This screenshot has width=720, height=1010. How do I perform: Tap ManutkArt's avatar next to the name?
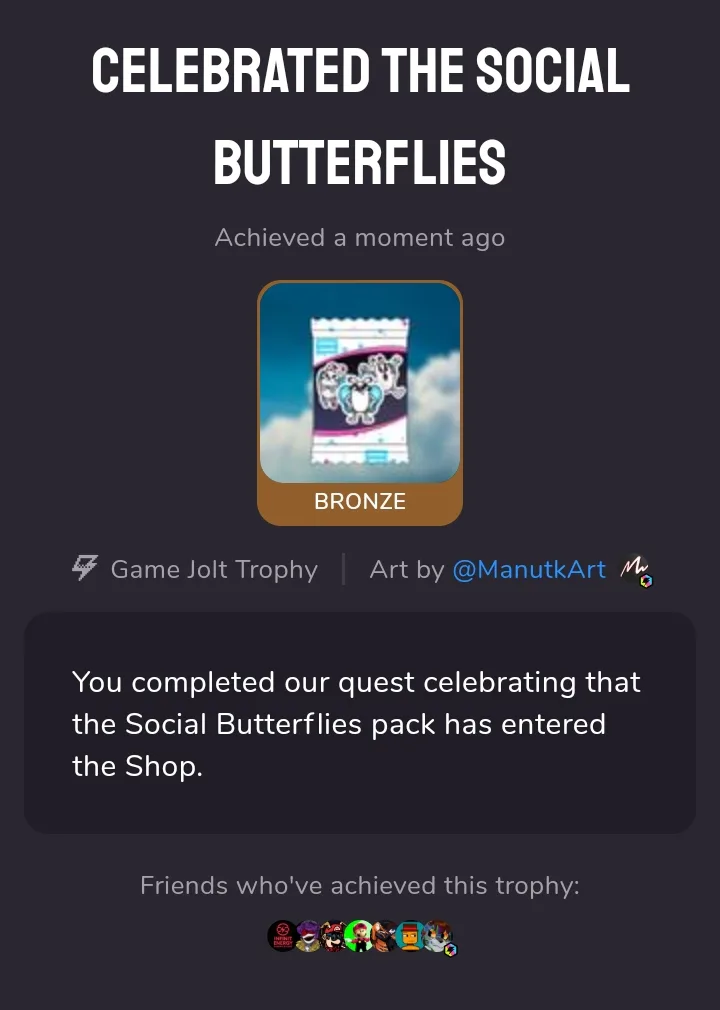pyautogui.click(x=635, y=570)
